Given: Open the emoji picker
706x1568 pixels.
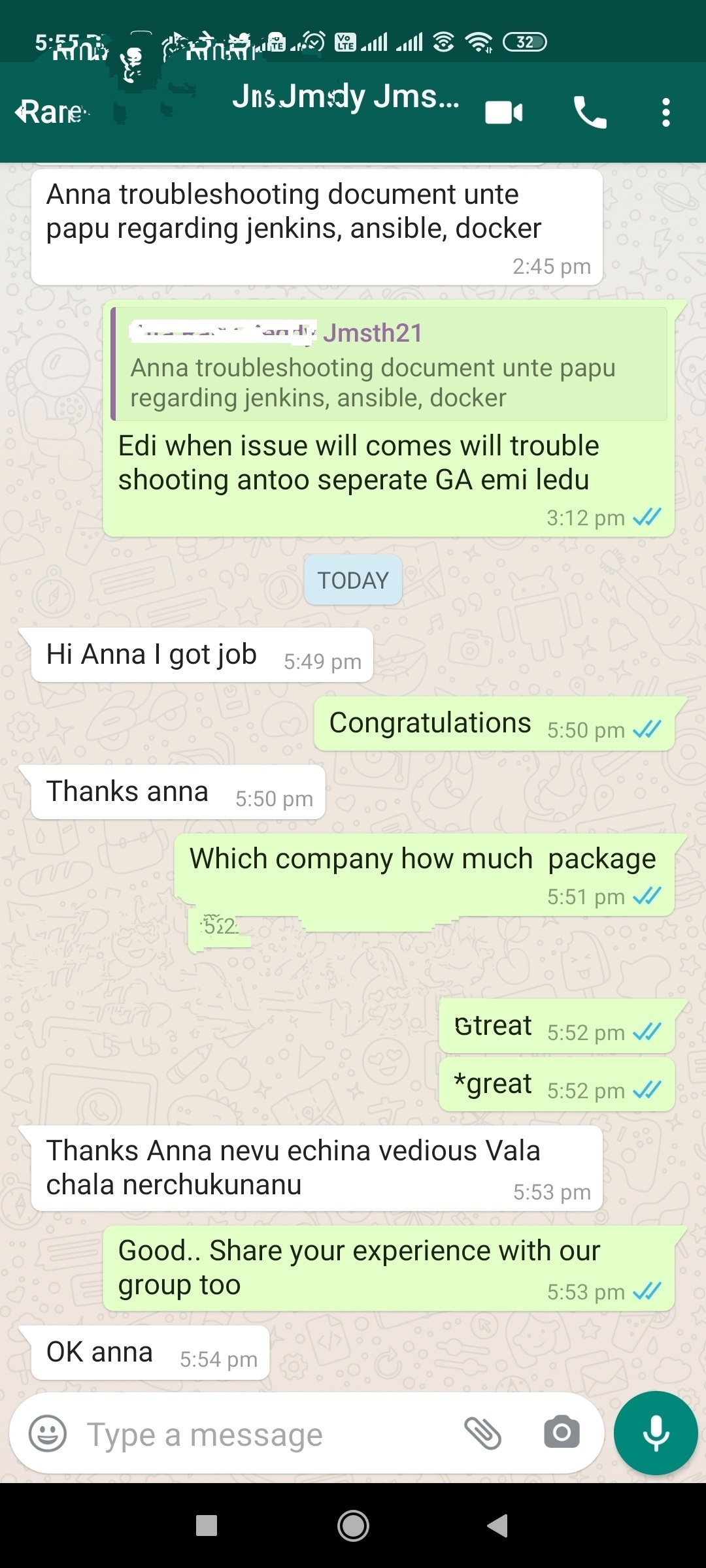Looking at the screenshot, I should pyautogui.click(x=48, y=1433).
